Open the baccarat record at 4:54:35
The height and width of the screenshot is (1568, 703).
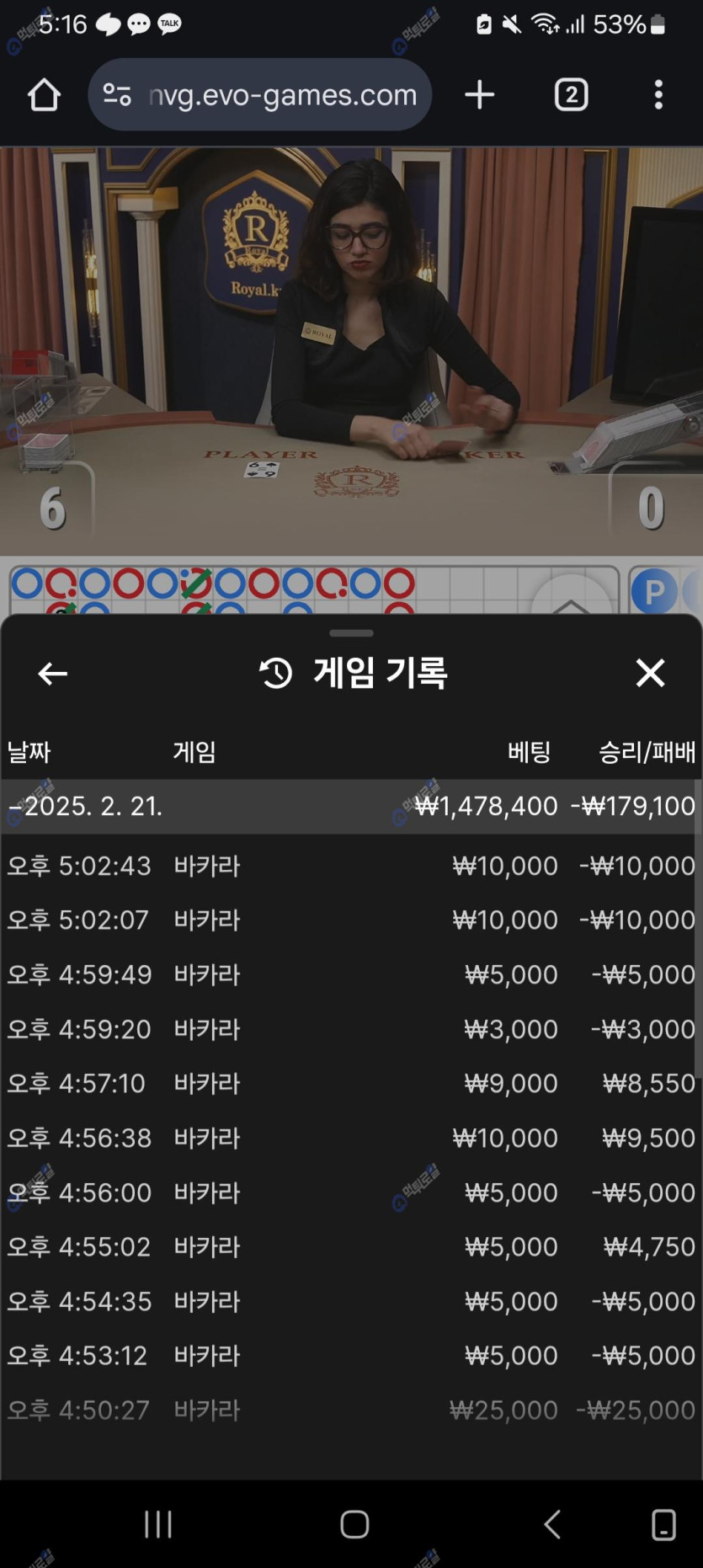[351, 1301]
